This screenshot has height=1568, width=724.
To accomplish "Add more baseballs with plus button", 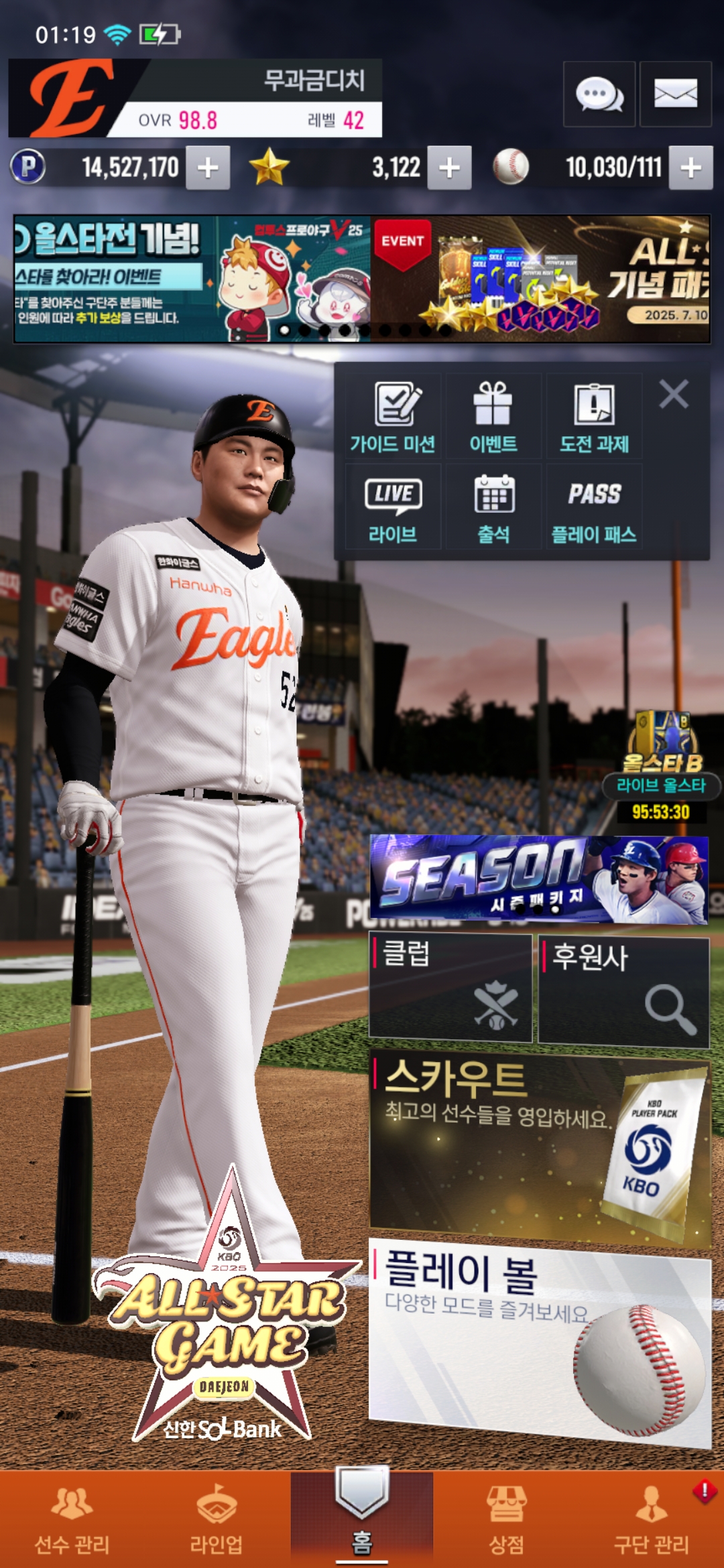I will pos(690,168).
